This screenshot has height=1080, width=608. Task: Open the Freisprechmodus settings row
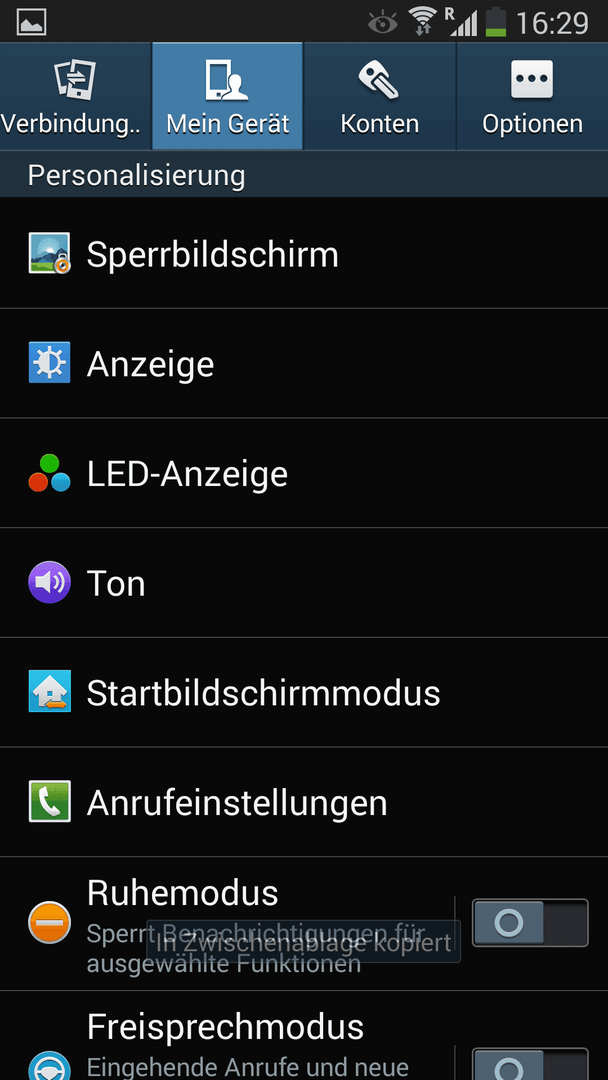pyautogui.click(x=227, y=1036)
